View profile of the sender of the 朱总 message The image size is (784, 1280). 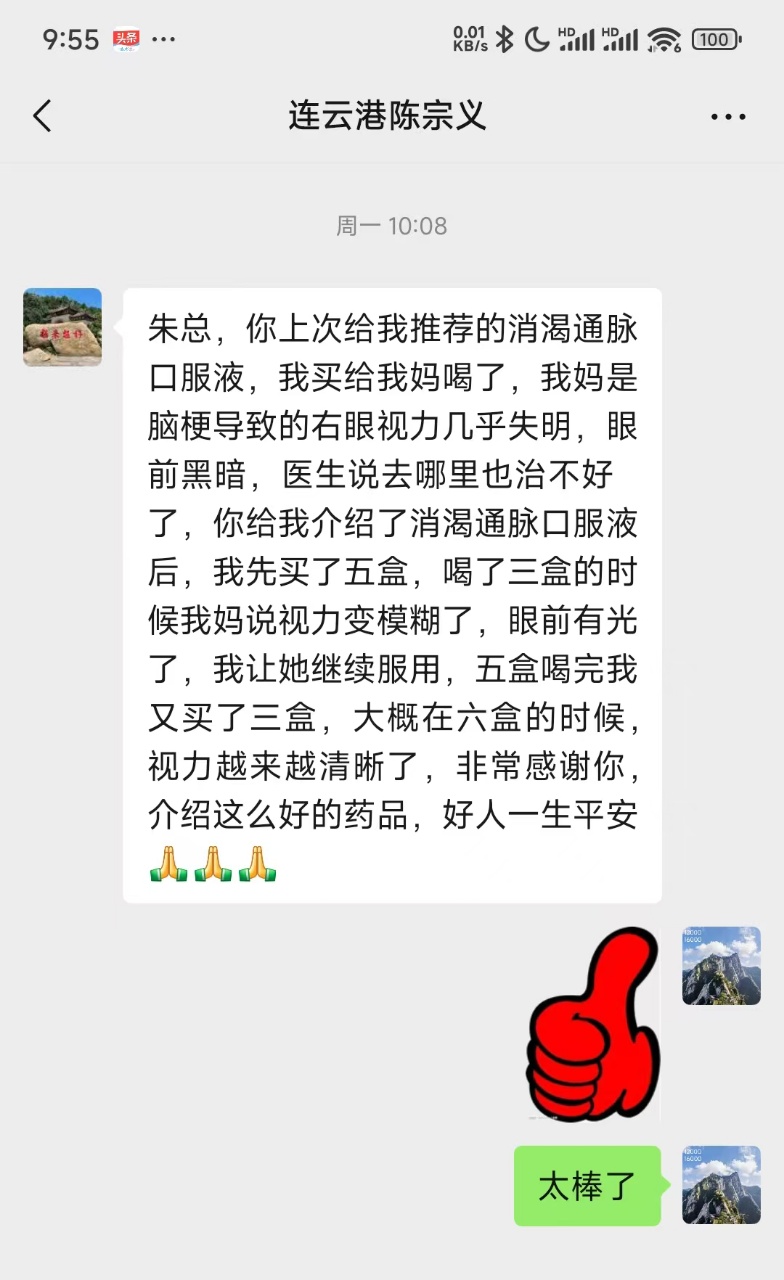coord(62,327)
